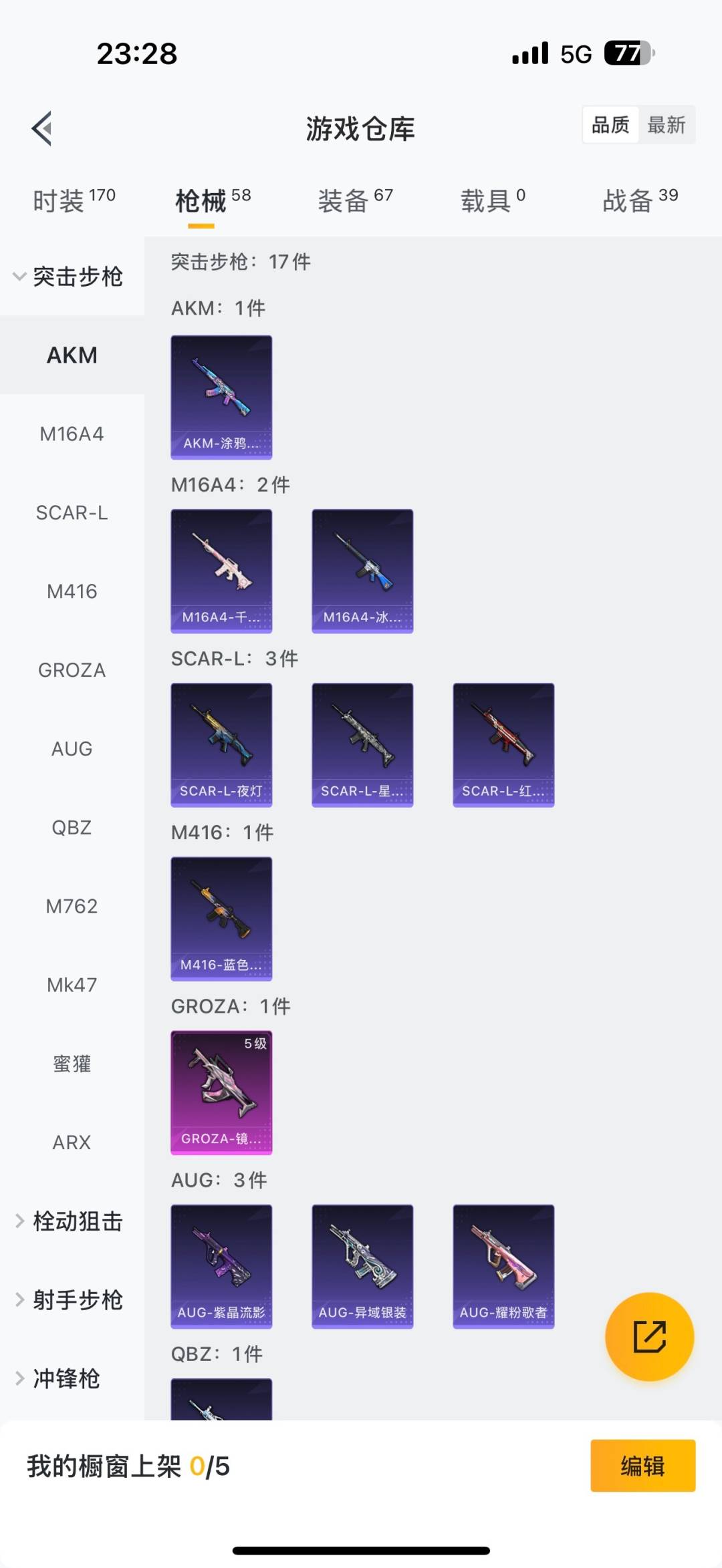This screenshot has height=1568, width=722.
Task: Expand the 射手步枪 category
Action: [x=70, y=1300]
